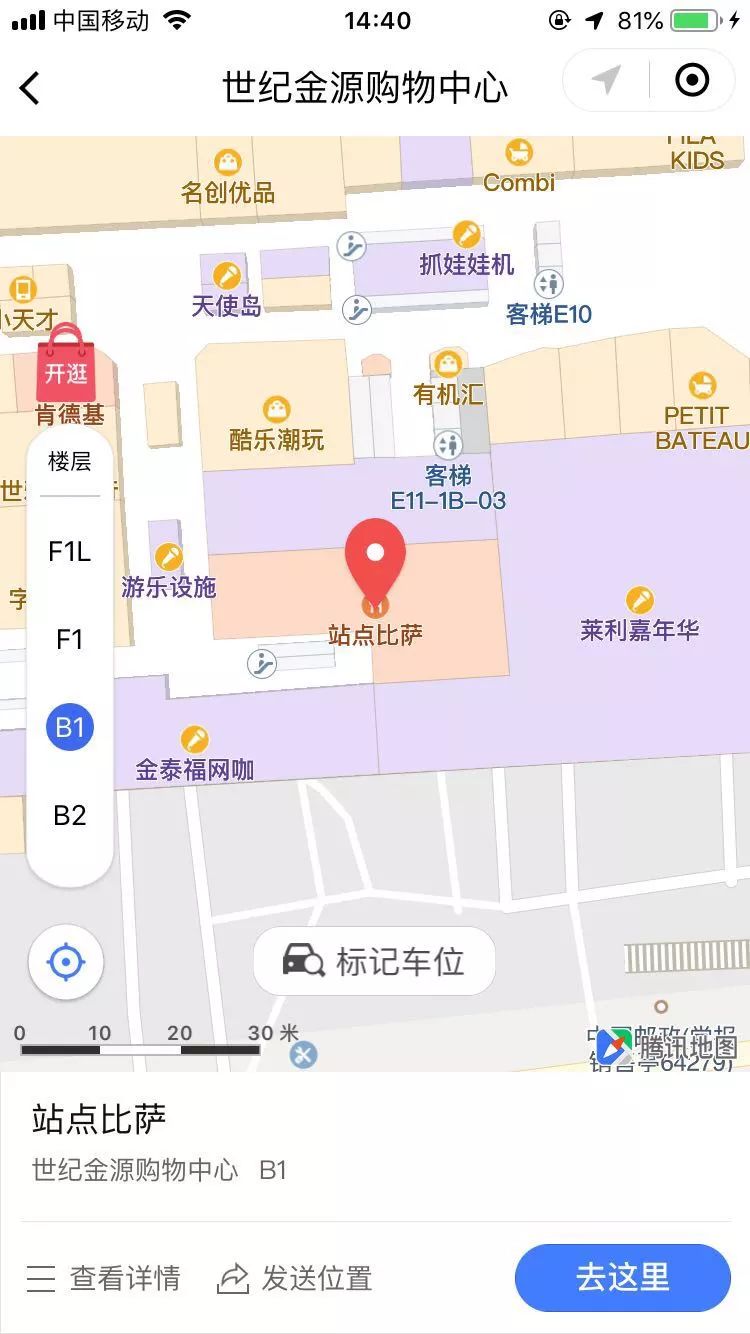Viewport: 750px width, 1334px height.
Task: Tap 标记车位 to mark parking spot
Action: (x=374, y=961)
